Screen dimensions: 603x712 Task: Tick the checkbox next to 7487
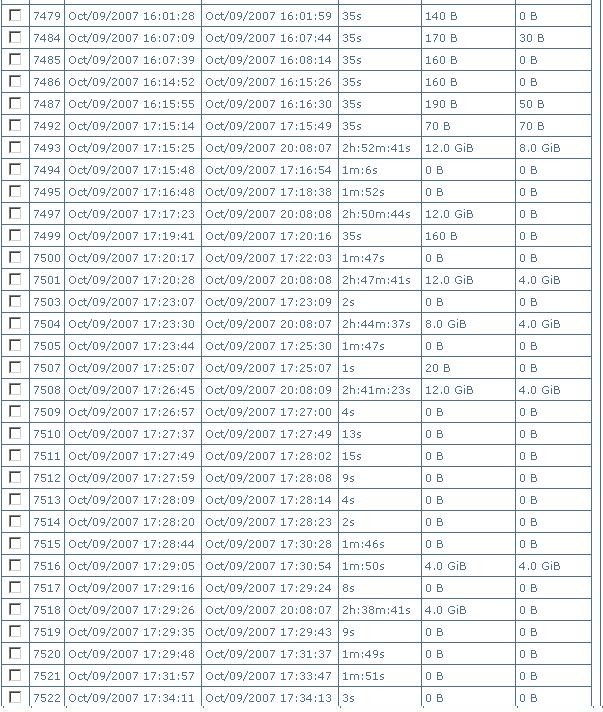click(15, 103)
